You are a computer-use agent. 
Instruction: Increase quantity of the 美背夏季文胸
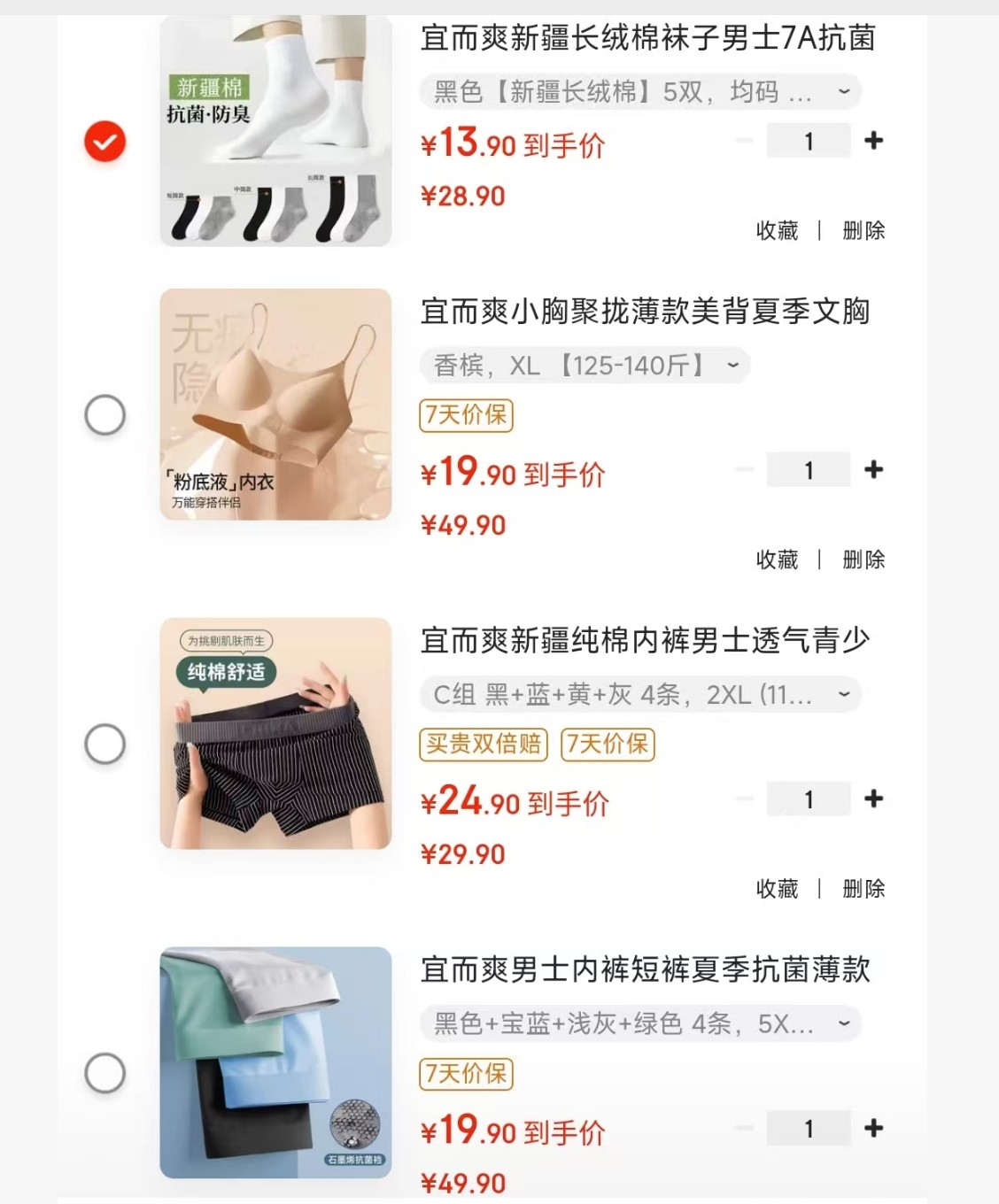click(x=873, y=470)
